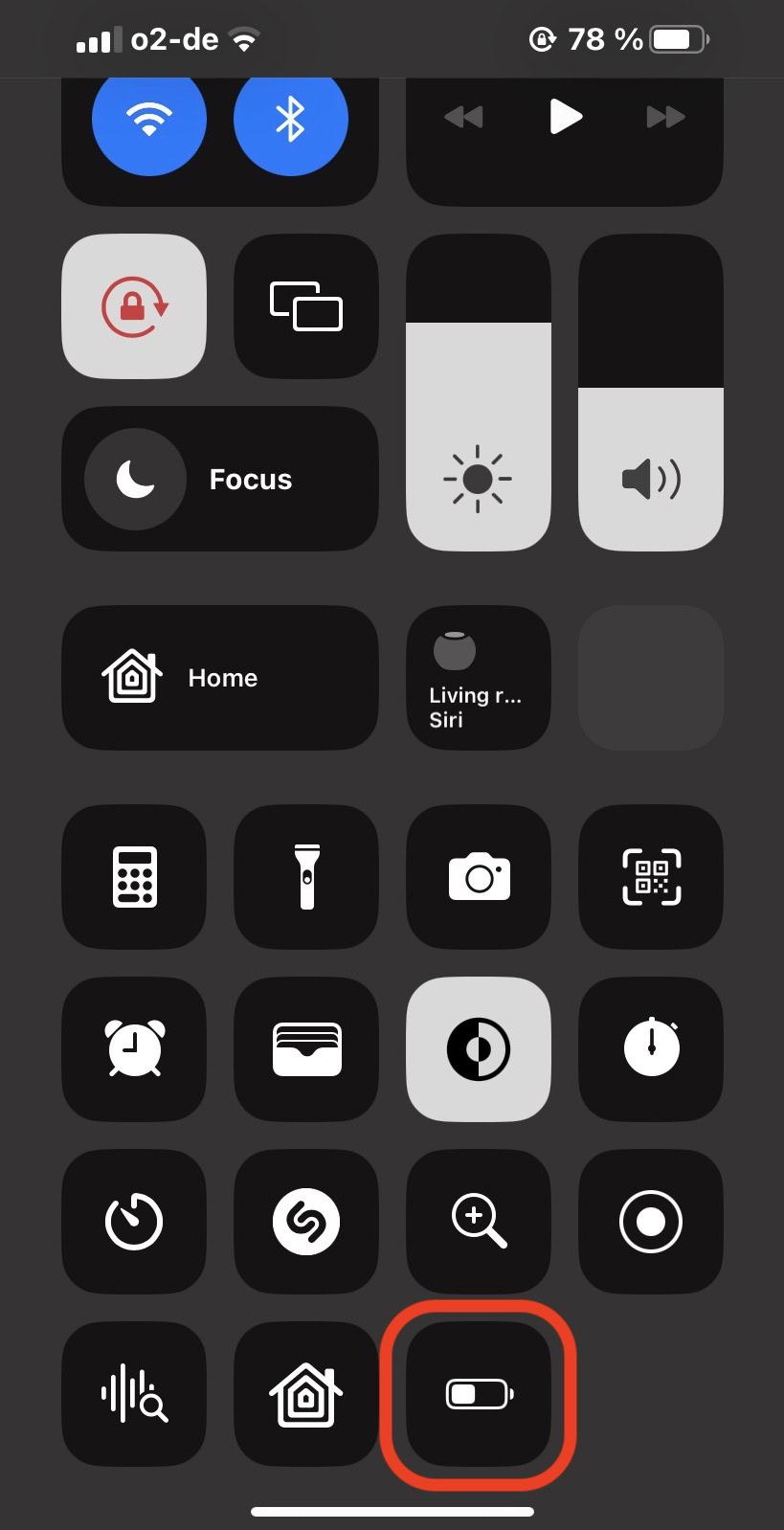Open Living room Siri speaker tile
Screen dimensions: 784x1530
tap(478, 678)
